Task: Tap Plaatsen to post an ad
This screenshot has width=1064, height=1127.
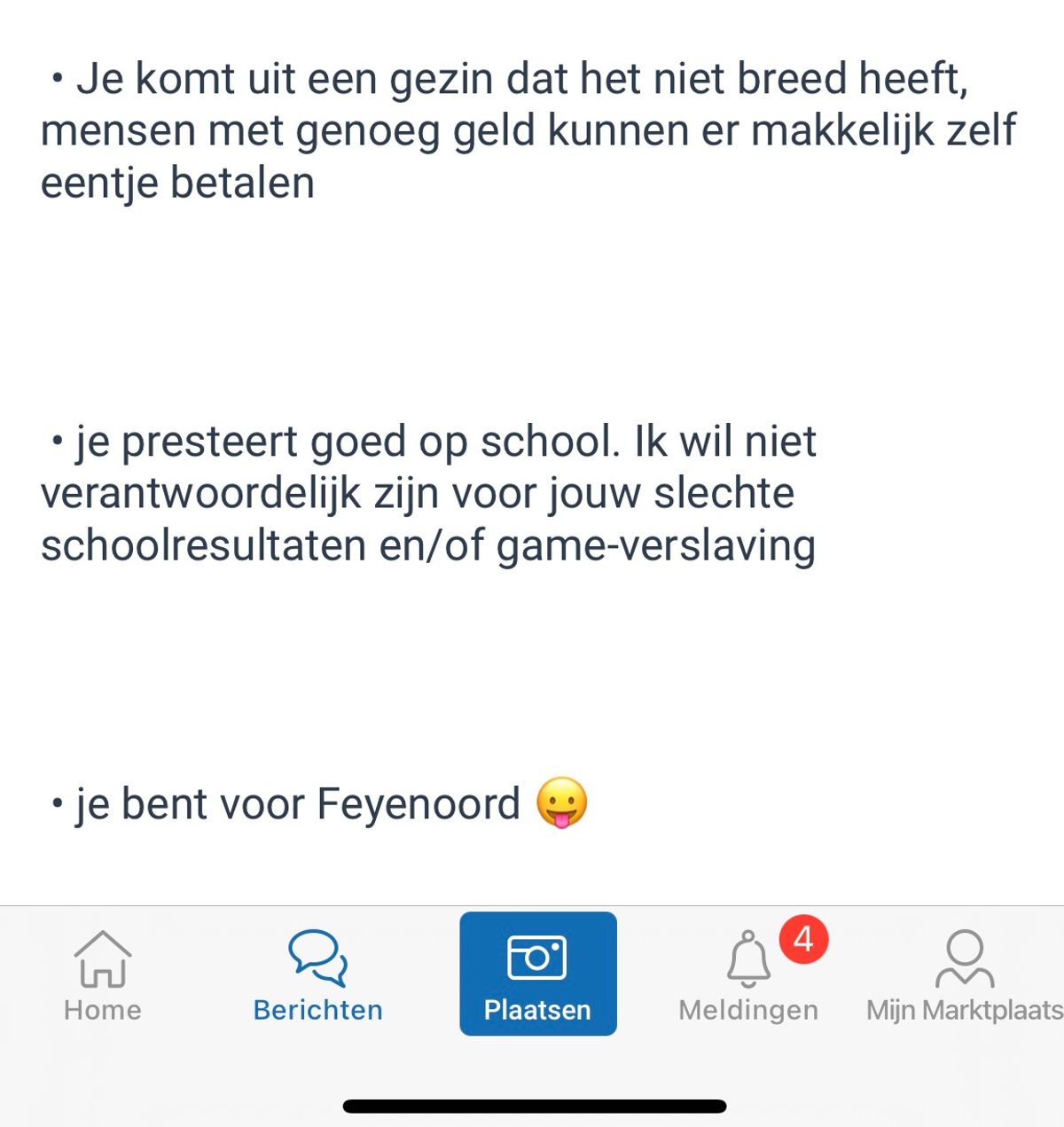Action: [537, 974]
